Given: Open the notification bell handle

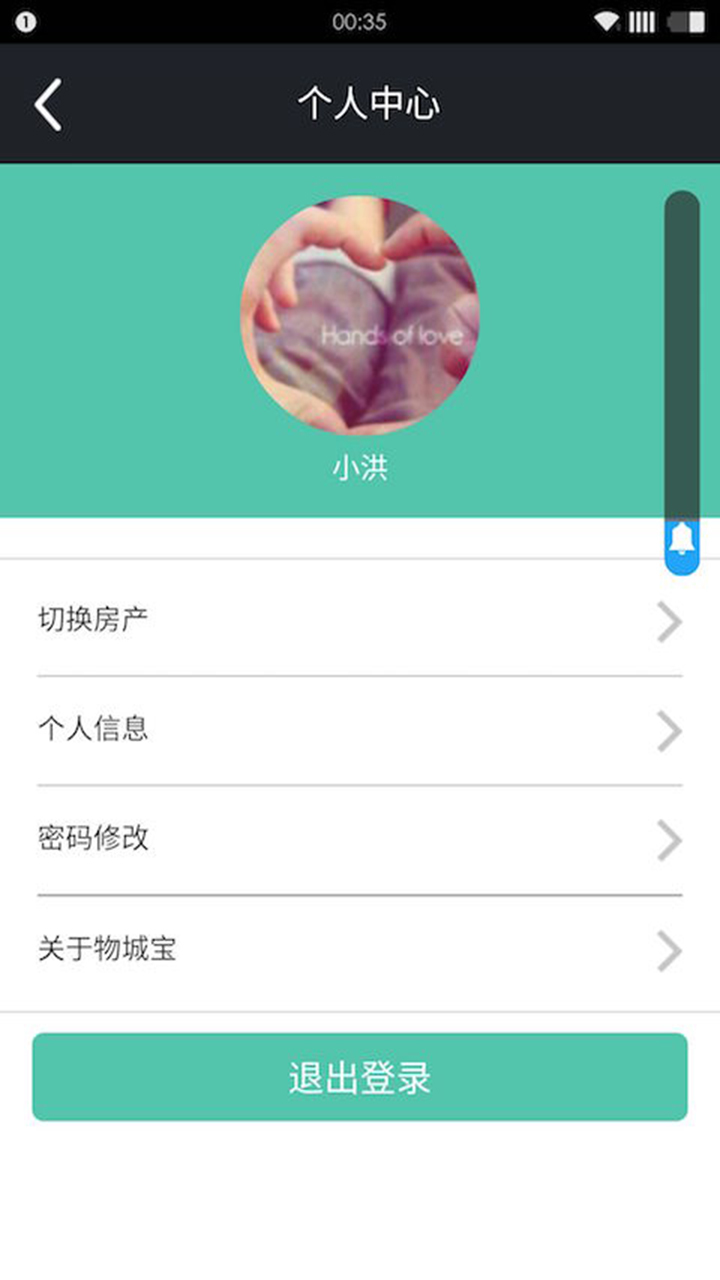Looking at the screenshot, I should click(682, 541).
